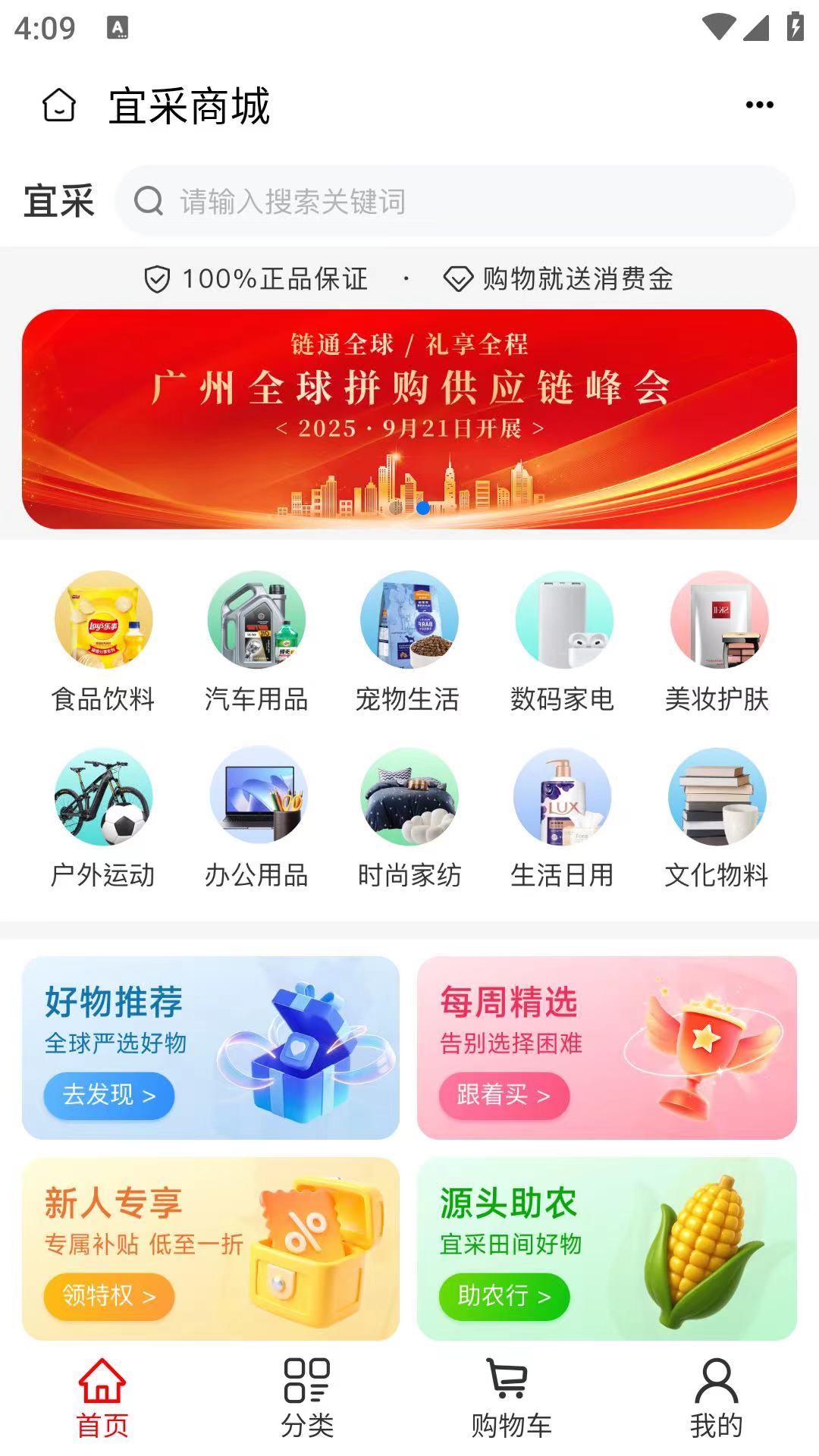Select the 汽车用品 category

click(x=256, y=620)
